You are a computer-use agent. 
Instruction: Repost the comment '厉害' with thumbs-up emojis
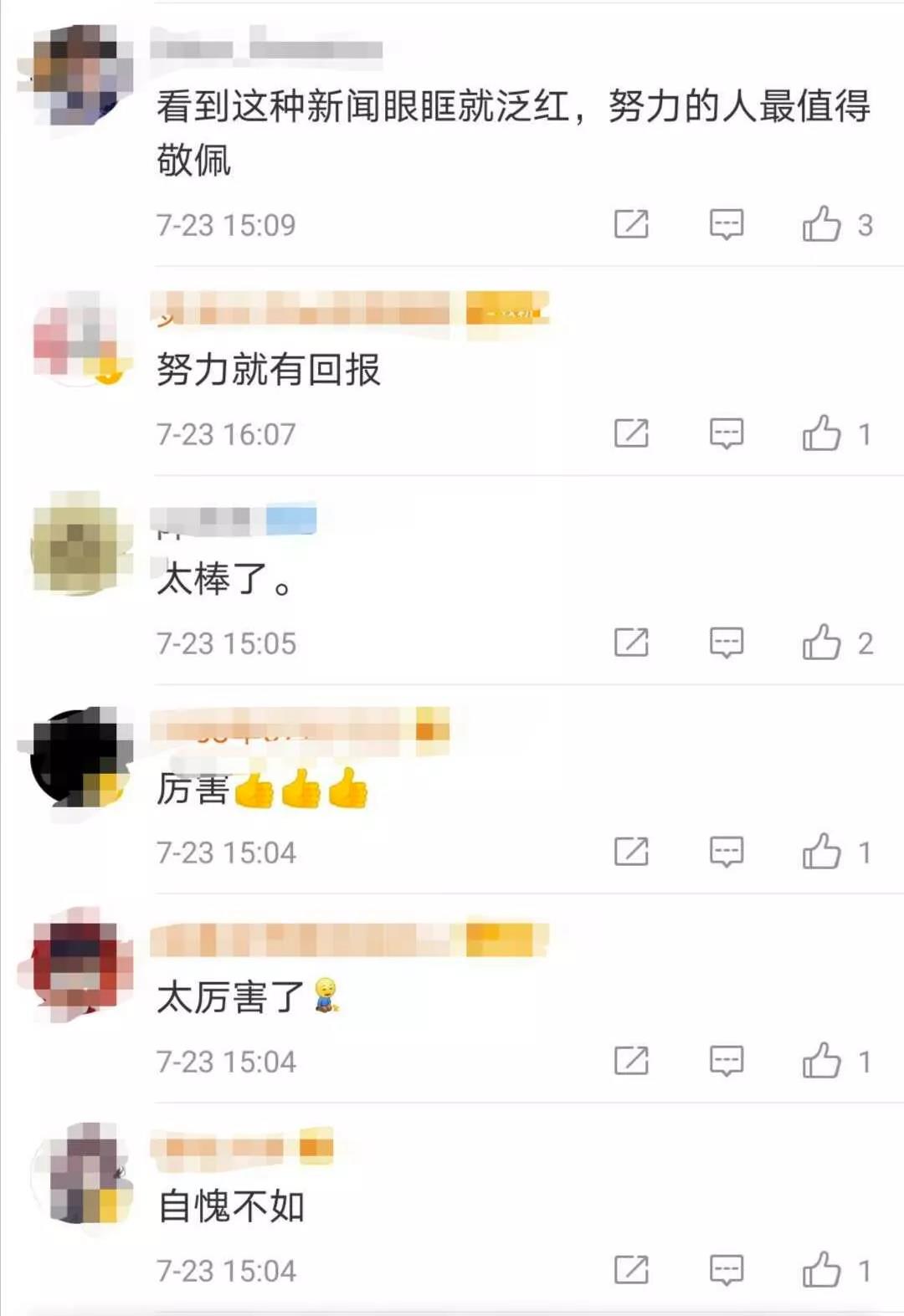(x=631, y=851)
